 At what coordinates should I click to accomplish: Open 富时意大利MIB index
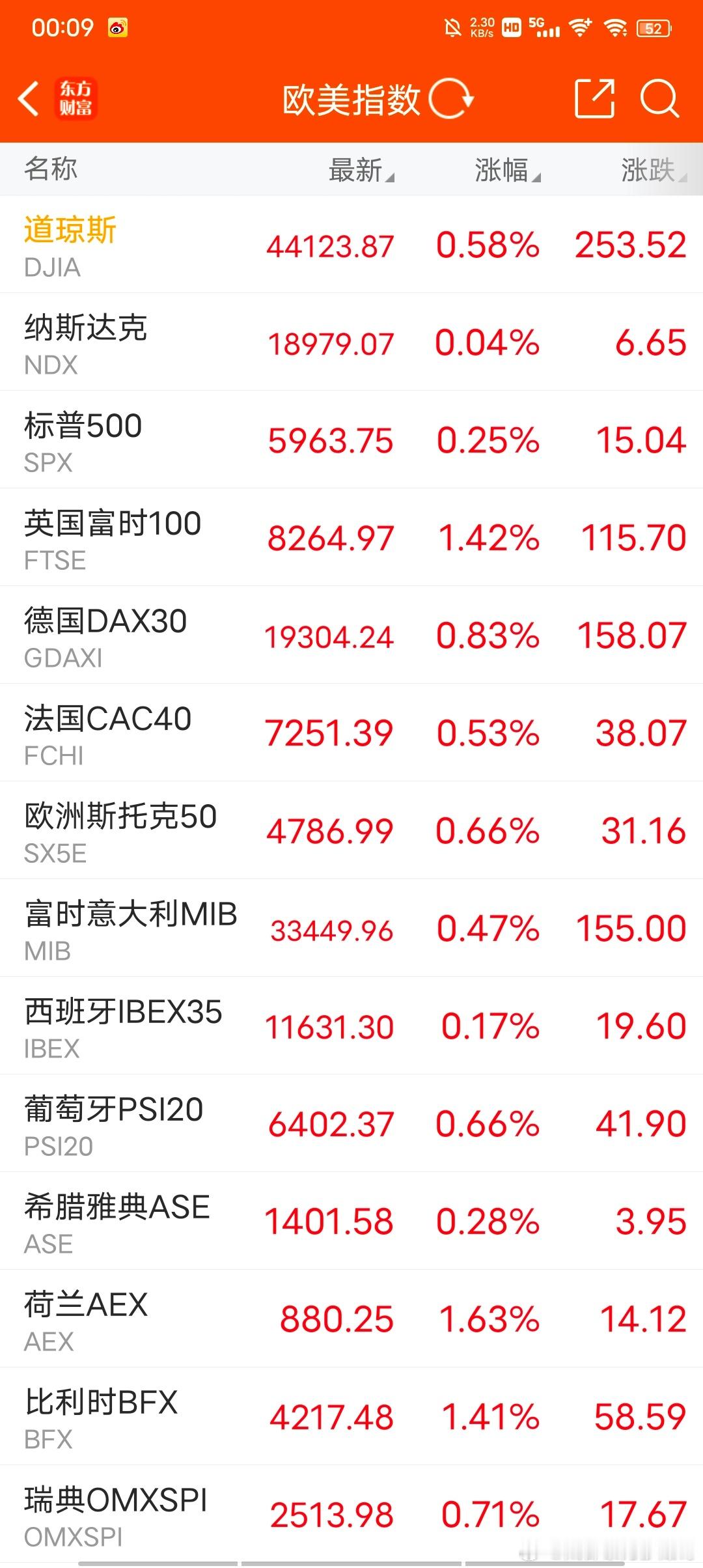click(351, 929)
